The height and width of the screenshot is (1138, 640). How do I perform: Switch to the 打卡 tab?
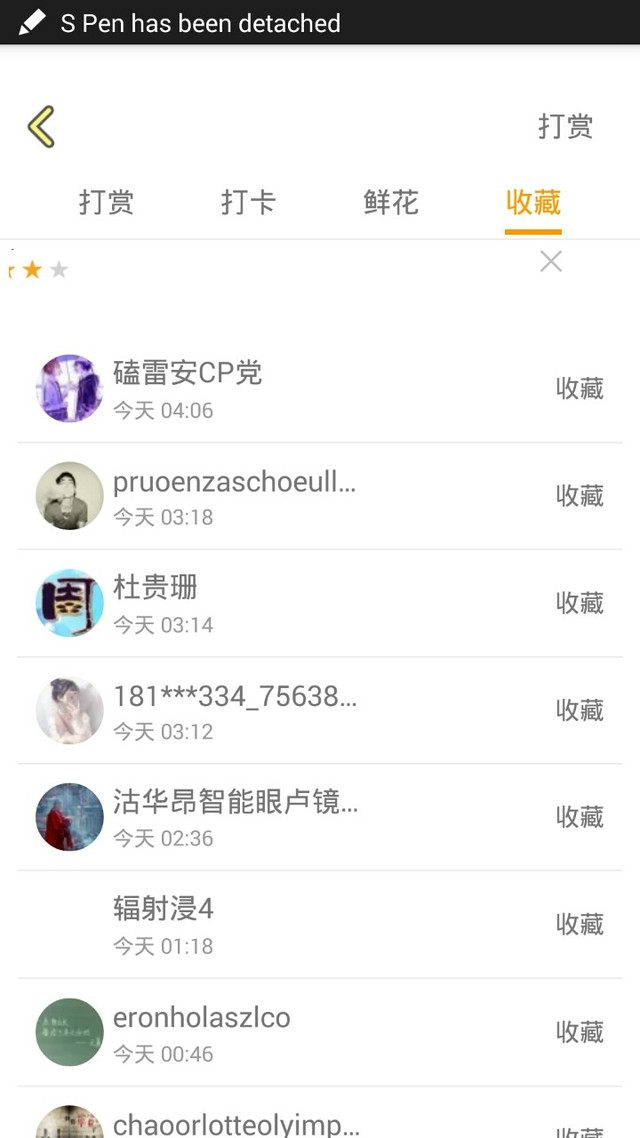pyautogui.click(x=248, y=203)
